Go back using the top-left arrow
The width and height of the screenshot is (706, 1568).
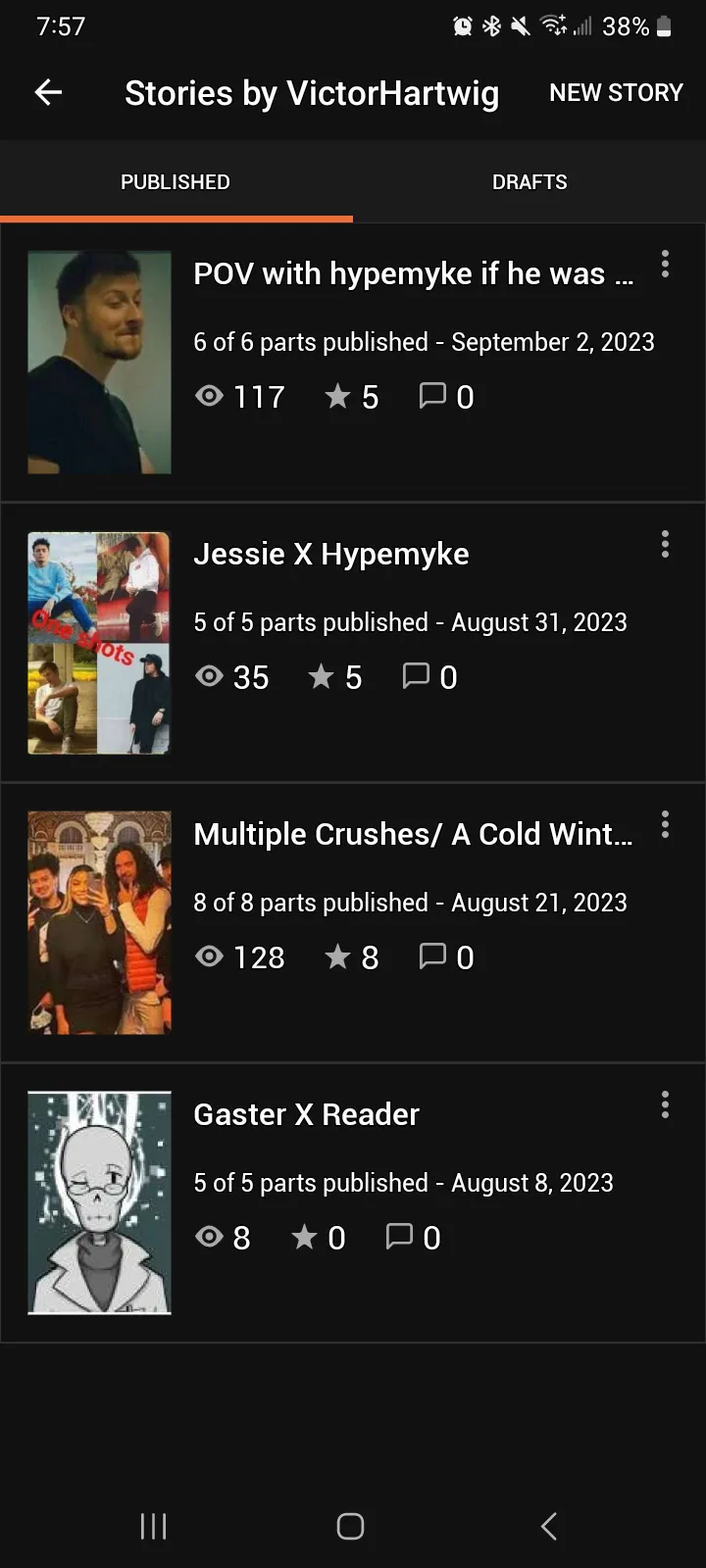click(48, 92)
